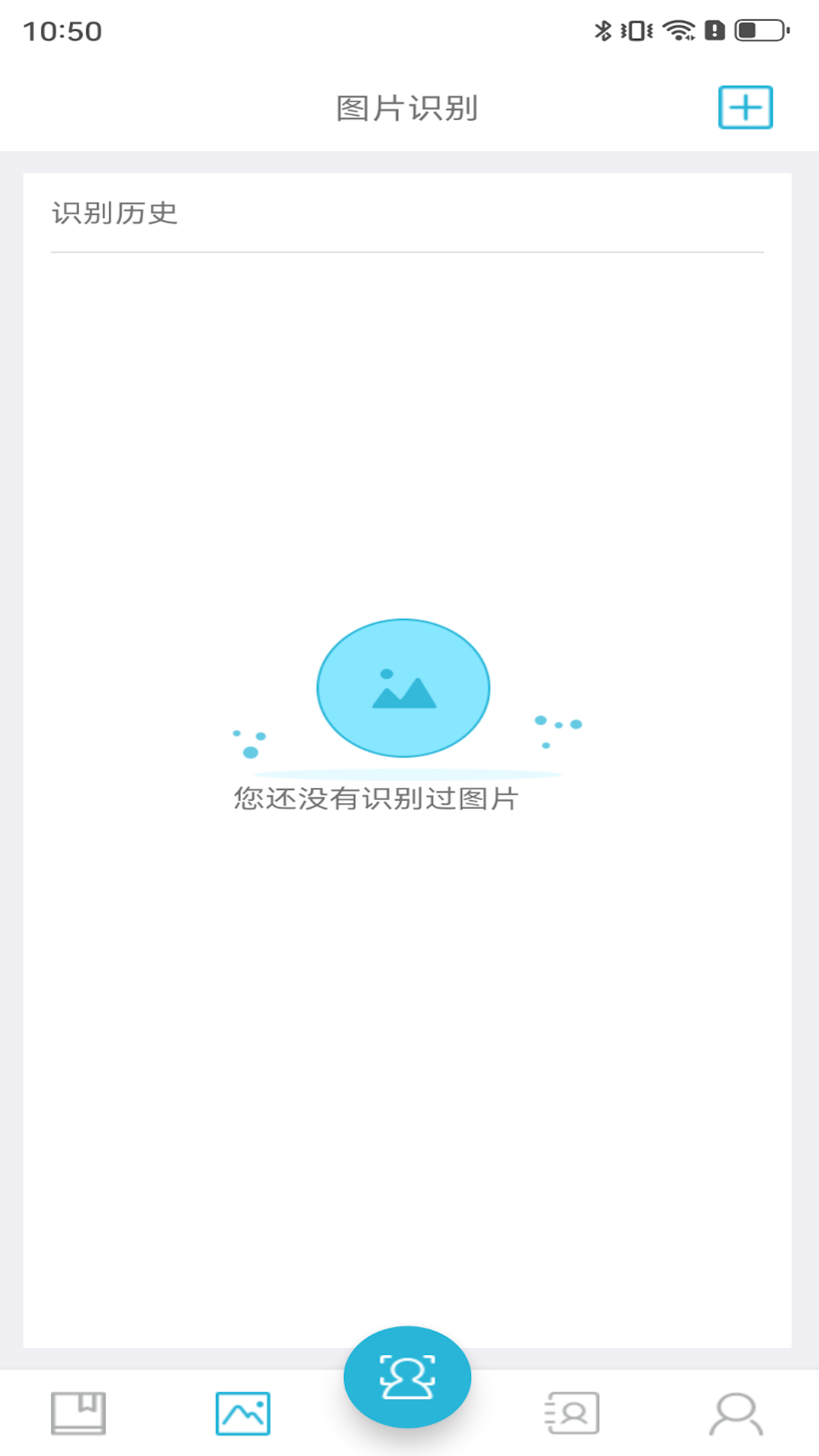Select the image recognition tab
The image size is (819, 1456).
(243, 1414)
